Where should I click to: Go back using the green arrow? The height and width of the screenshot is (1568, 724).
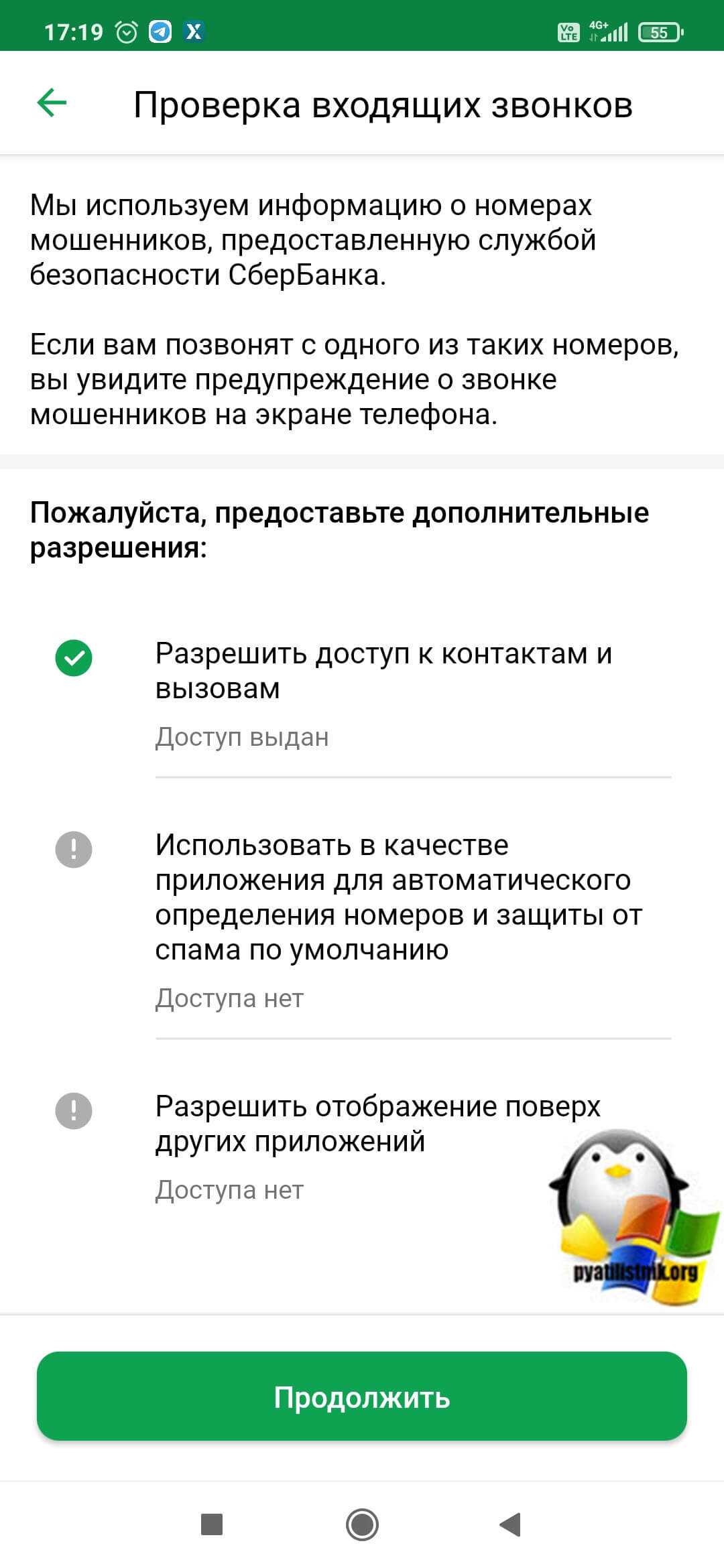pyautogui.click(x=52, y=103)
